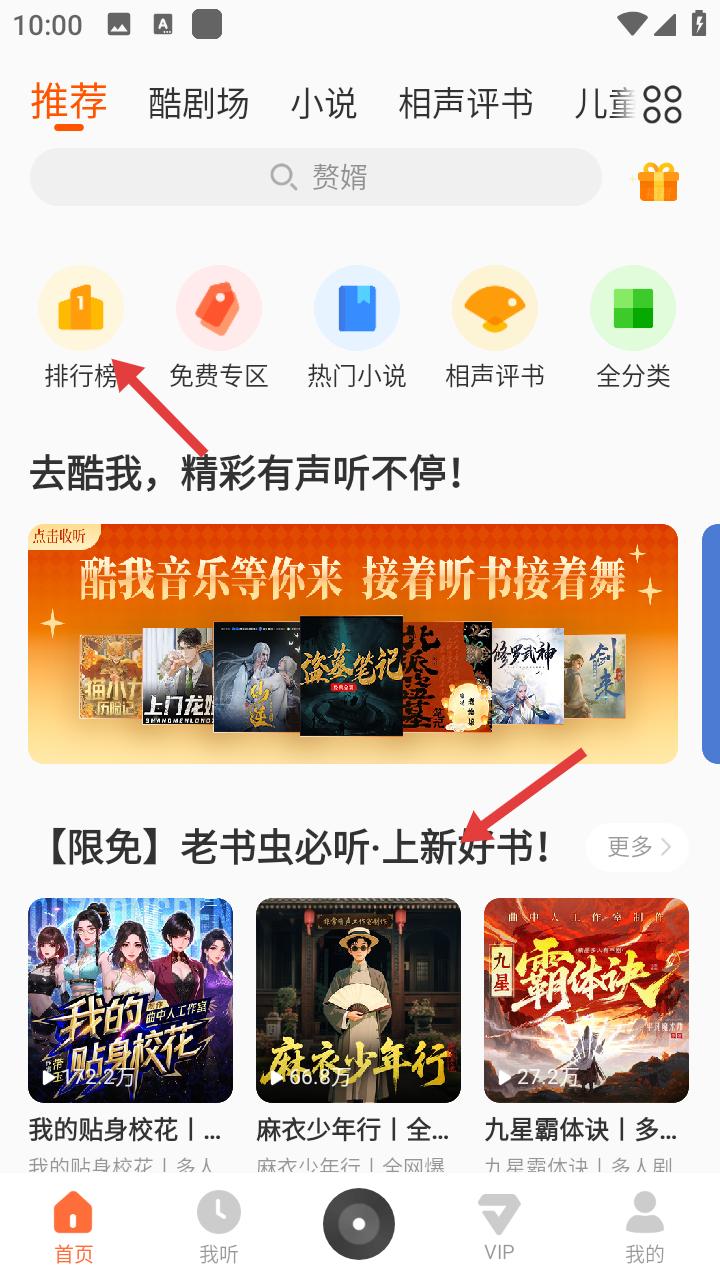Open the 九星霸体诀 audiobook card
The image size is (720, 1280).
(586, 1030)
